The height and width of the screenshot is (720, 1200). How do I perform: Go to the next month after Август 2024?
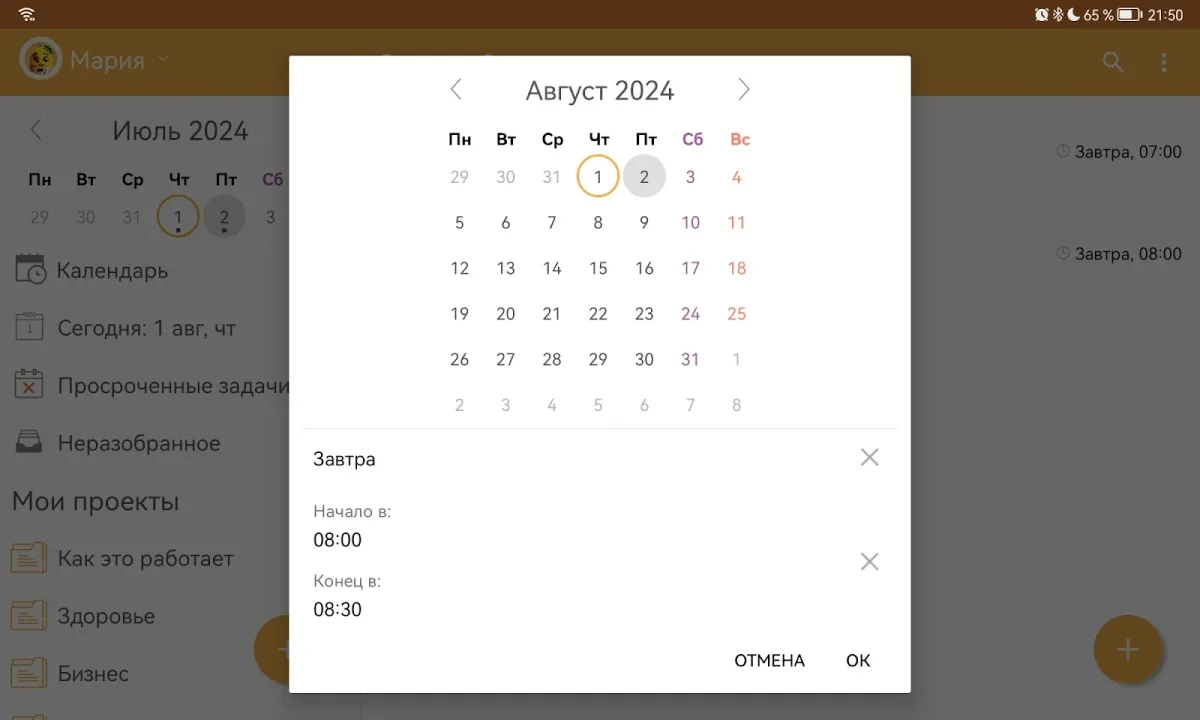click(x=743, y=90)
